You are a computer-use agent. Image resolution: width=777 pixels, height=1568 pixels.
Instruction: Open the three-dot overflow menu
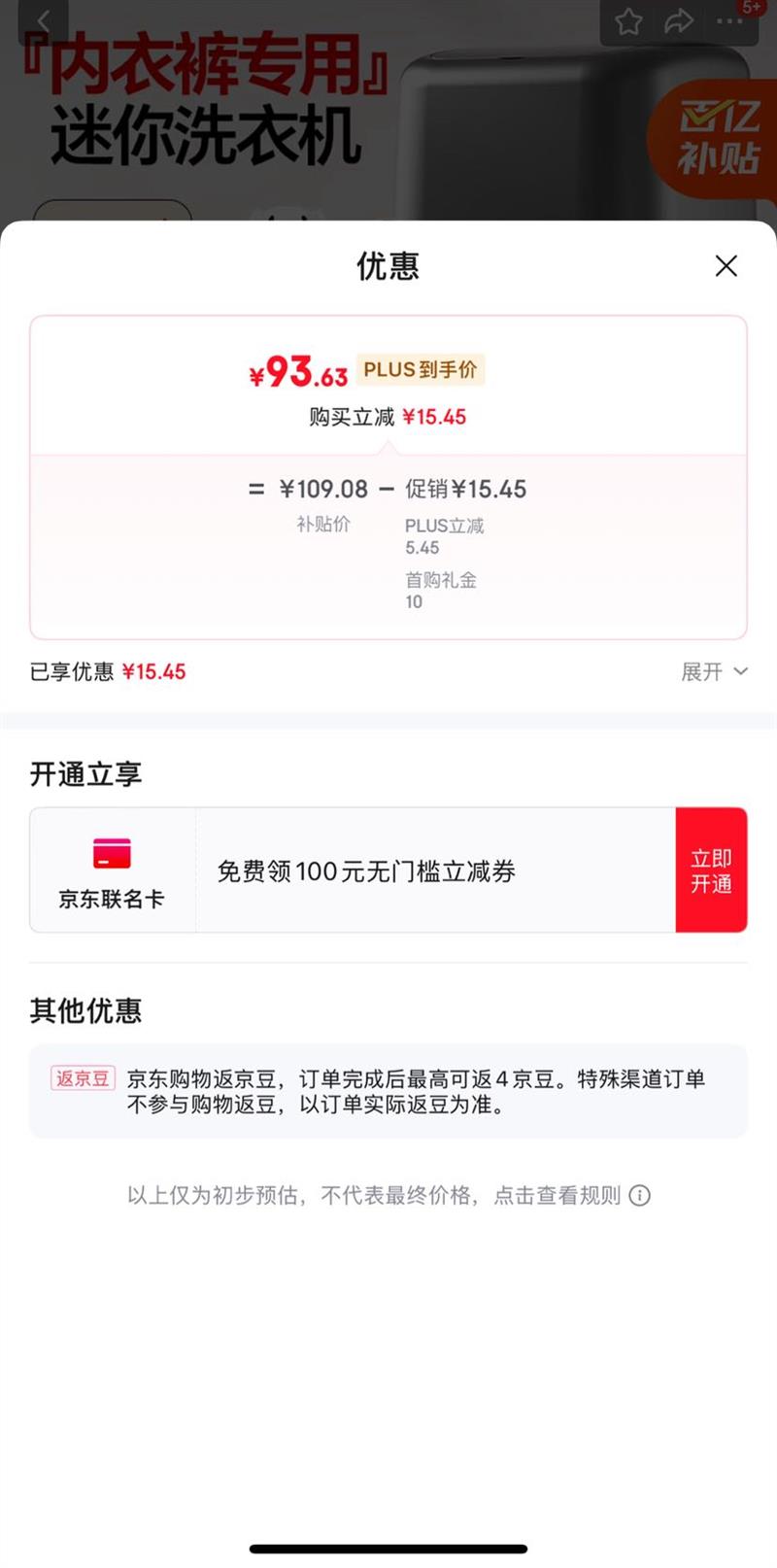pos(729,21)
